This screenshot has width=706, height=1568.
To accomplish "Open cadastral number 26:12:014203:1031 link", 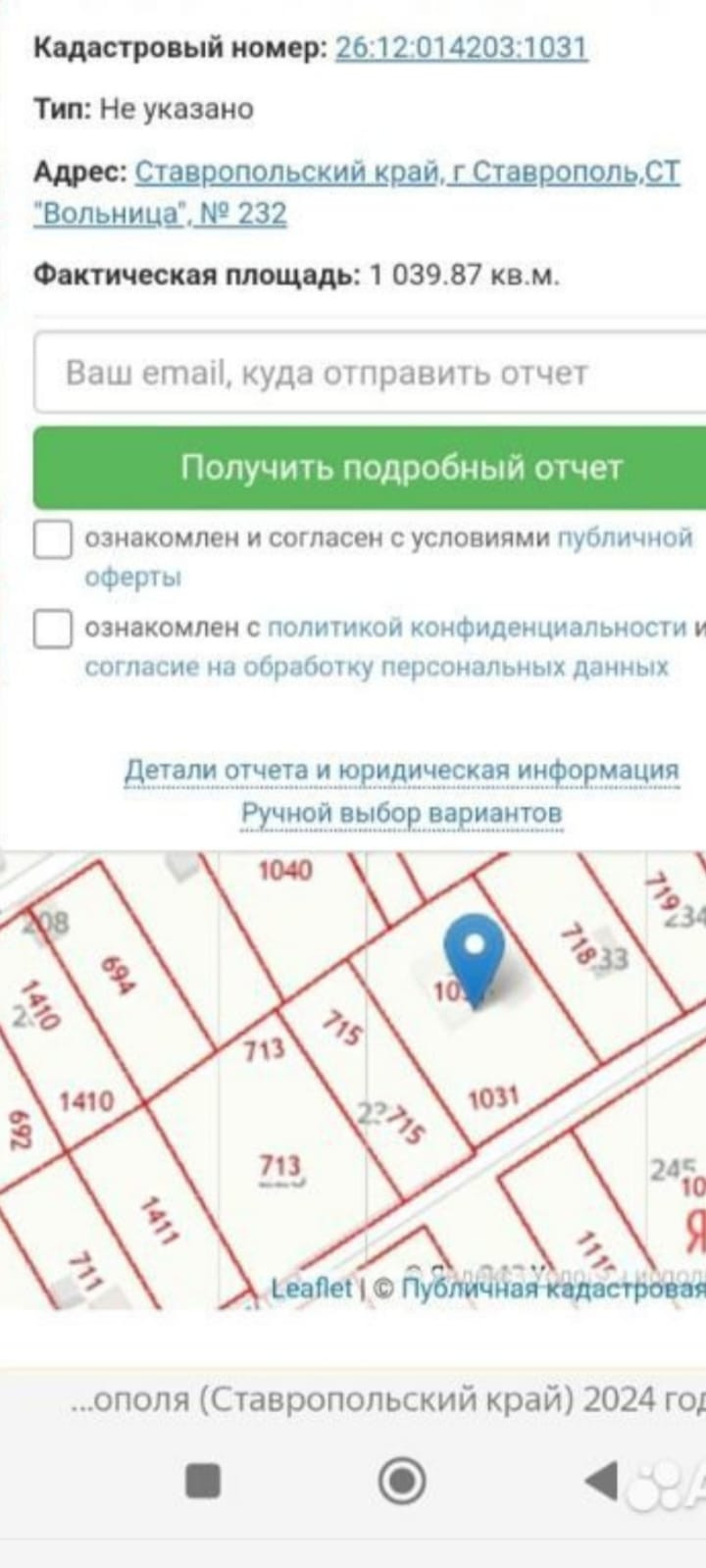I will tap(462, 47).
